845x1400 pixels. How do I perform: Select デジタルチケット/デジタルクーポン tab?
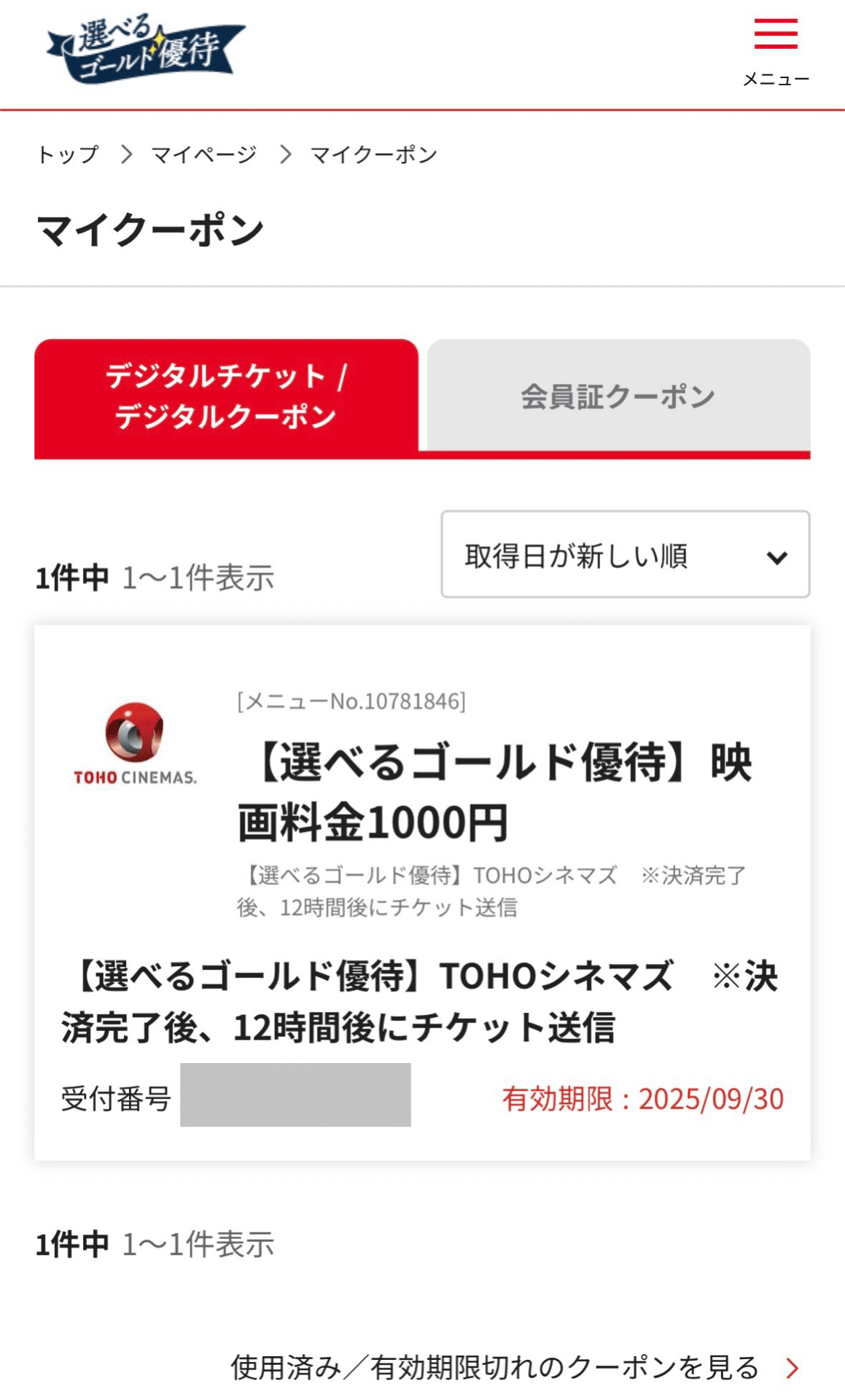pyautogui.click(x=226, y=396)
